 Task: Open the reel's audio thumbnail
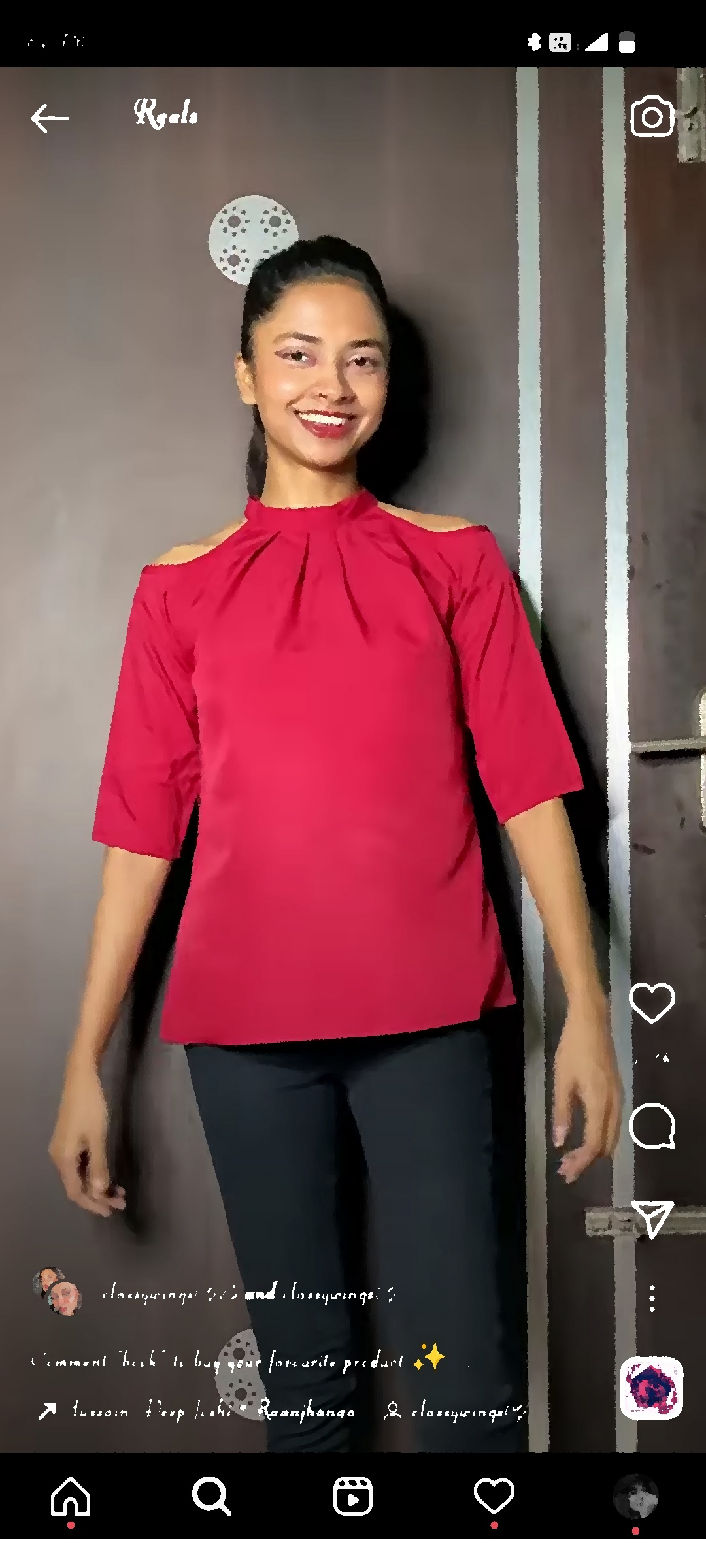(651, 1388)
